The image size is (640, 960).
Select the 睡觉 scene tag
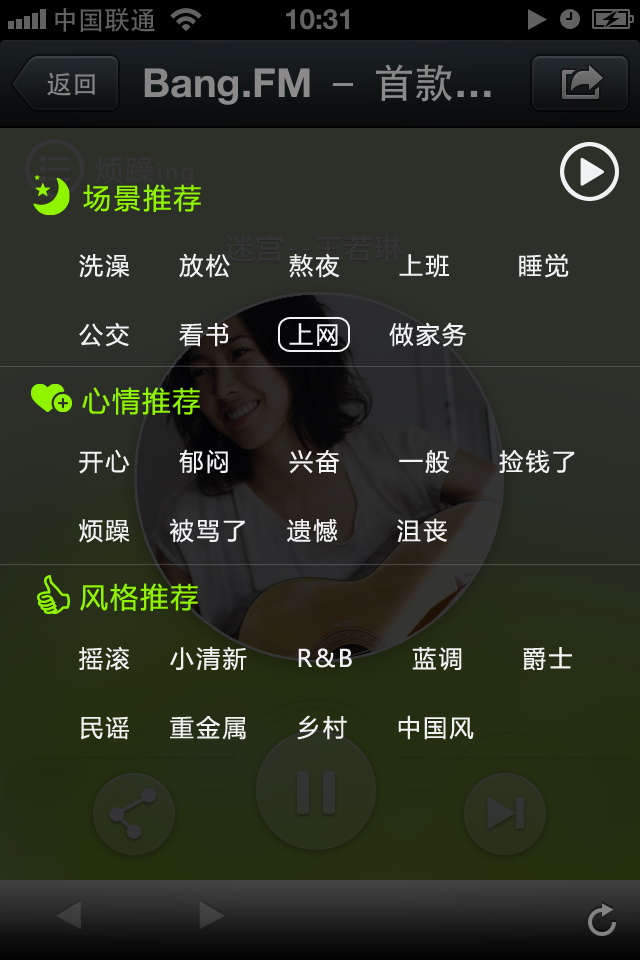pyautogui.click(x=543, y=266)
